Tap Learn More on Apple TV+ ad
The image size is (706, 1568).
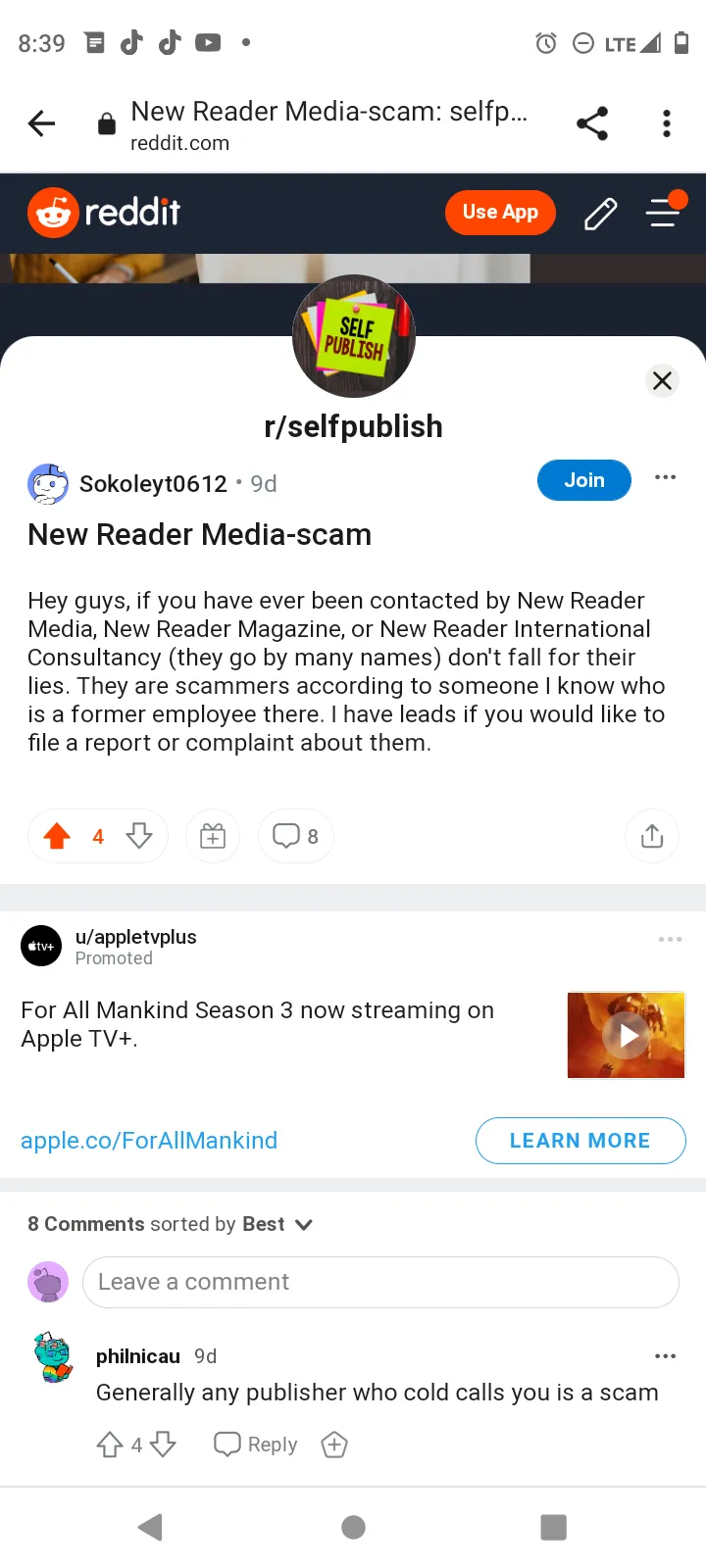(x=580, y=1141)
